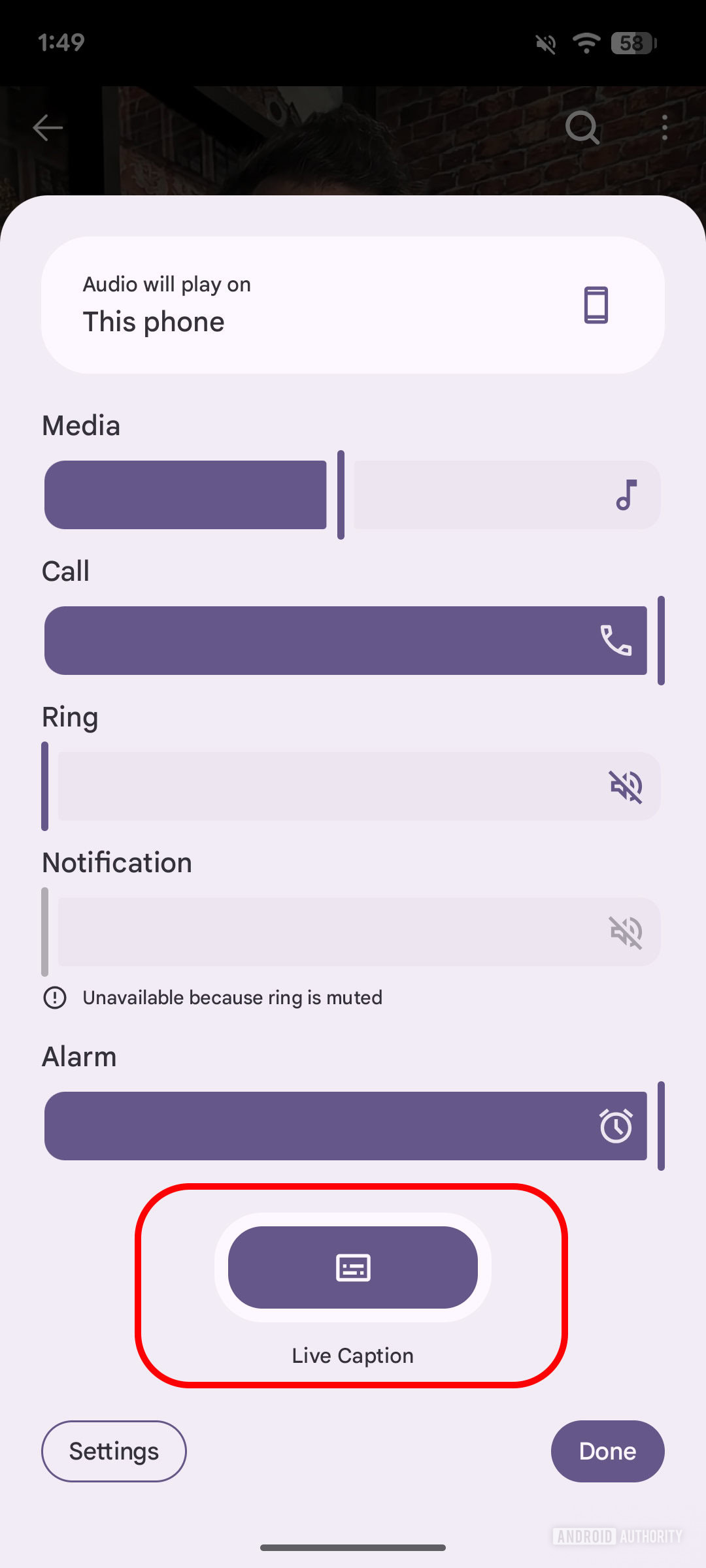This screenshot has height=1568, width=706.
Task: Open the audio output 'This phone' card
Action: click(x=353, y=305)
